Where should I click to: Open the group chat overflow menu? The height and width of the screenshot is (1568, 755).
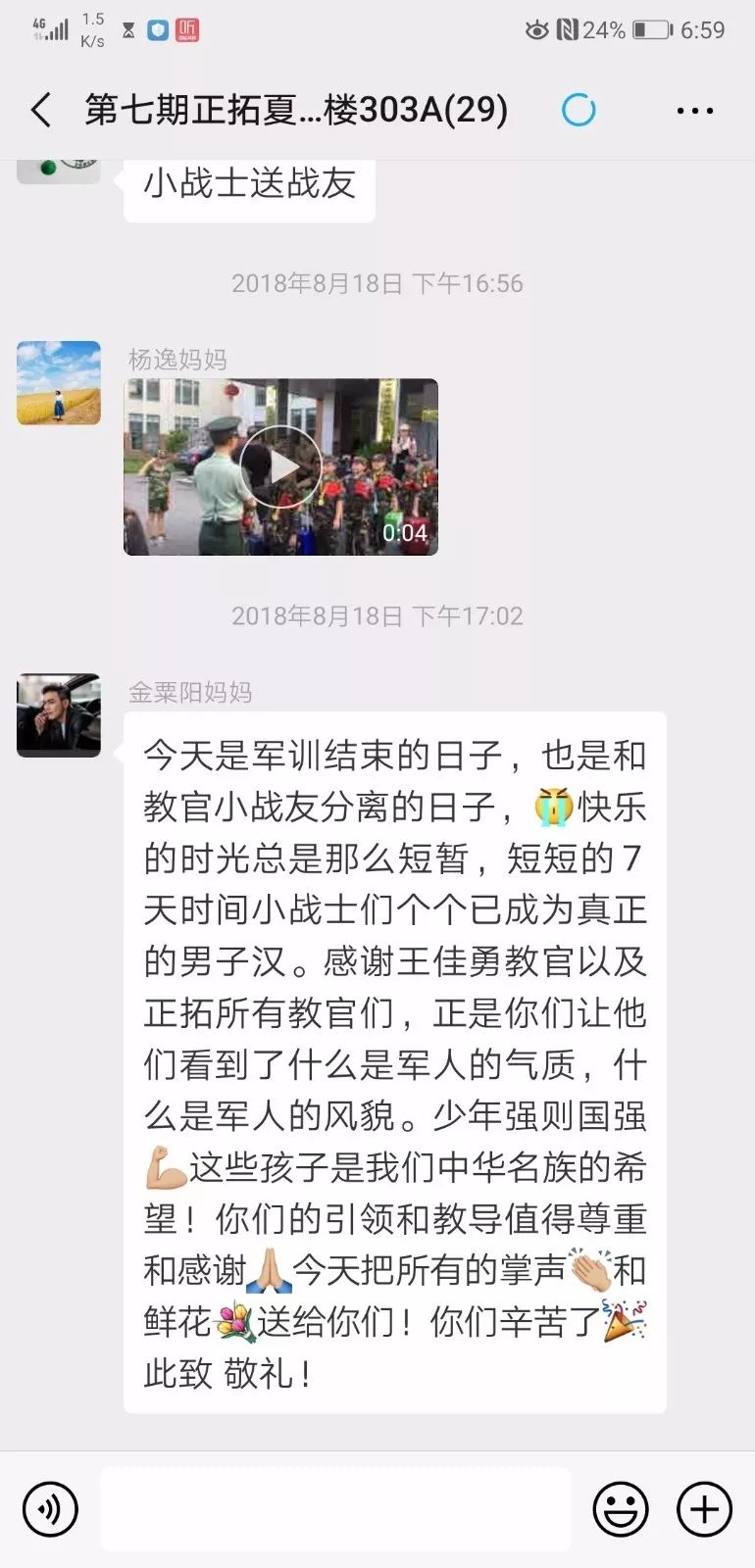[x=695, y=110]
